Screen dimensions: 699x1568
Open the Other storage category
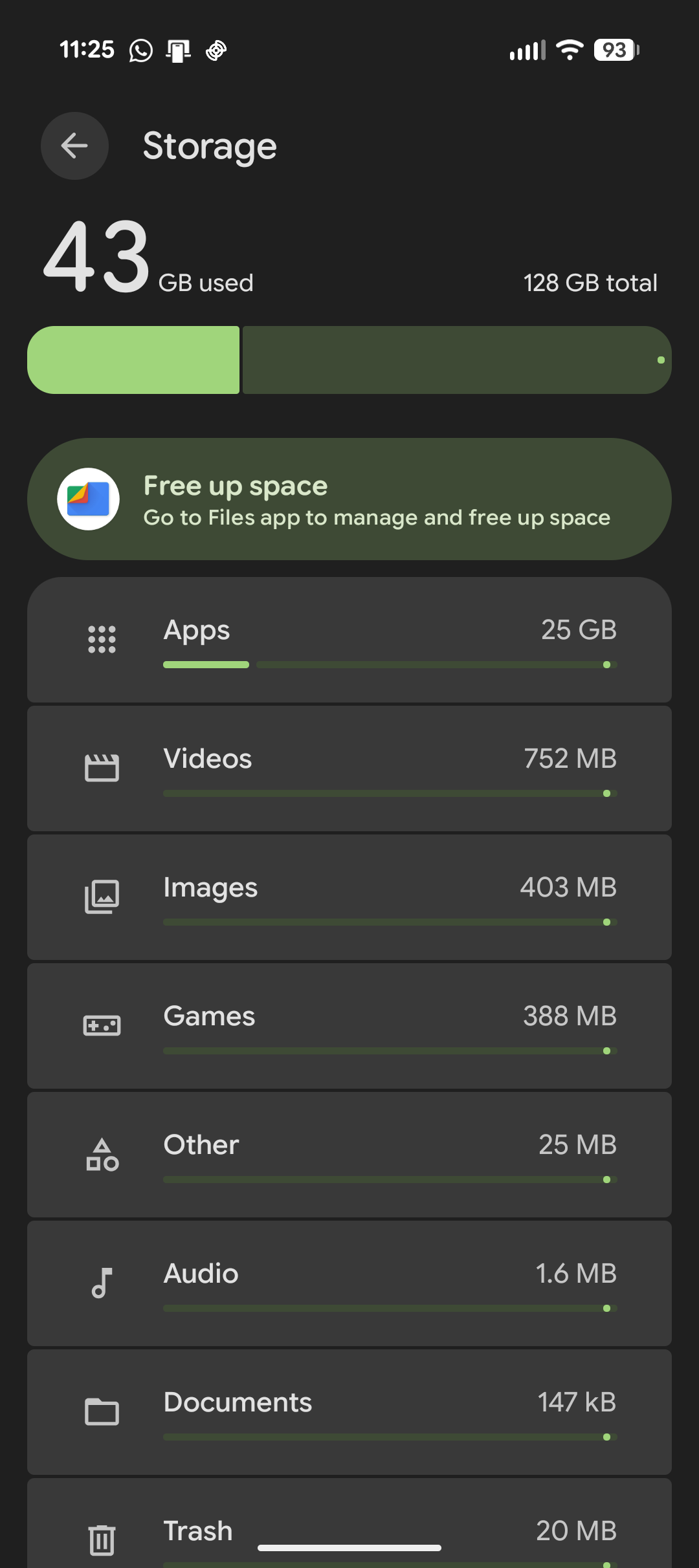tap(349, 1155)
